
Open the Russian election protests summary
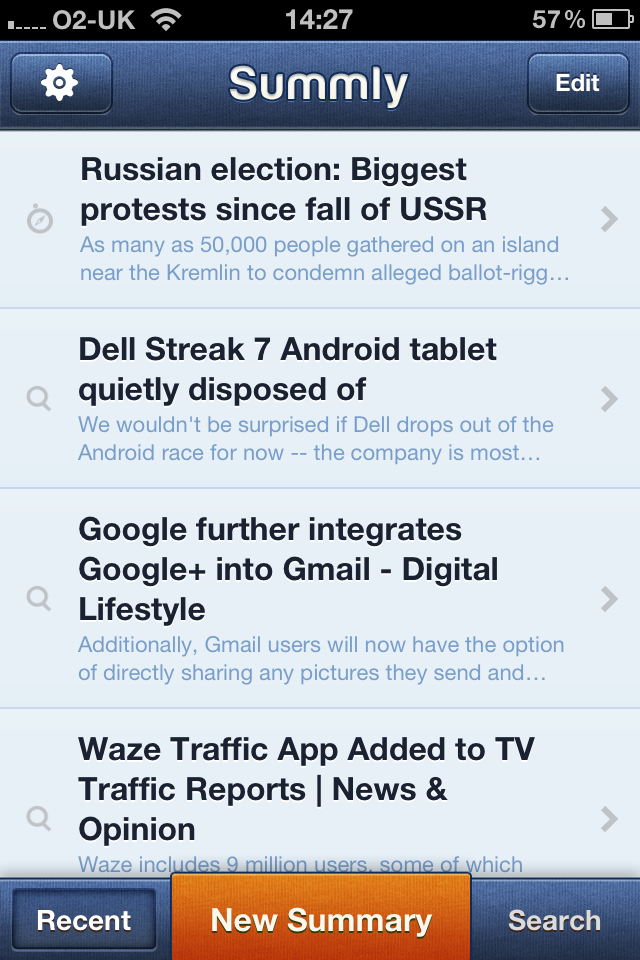pyautogui.click(x=320, y=220)
